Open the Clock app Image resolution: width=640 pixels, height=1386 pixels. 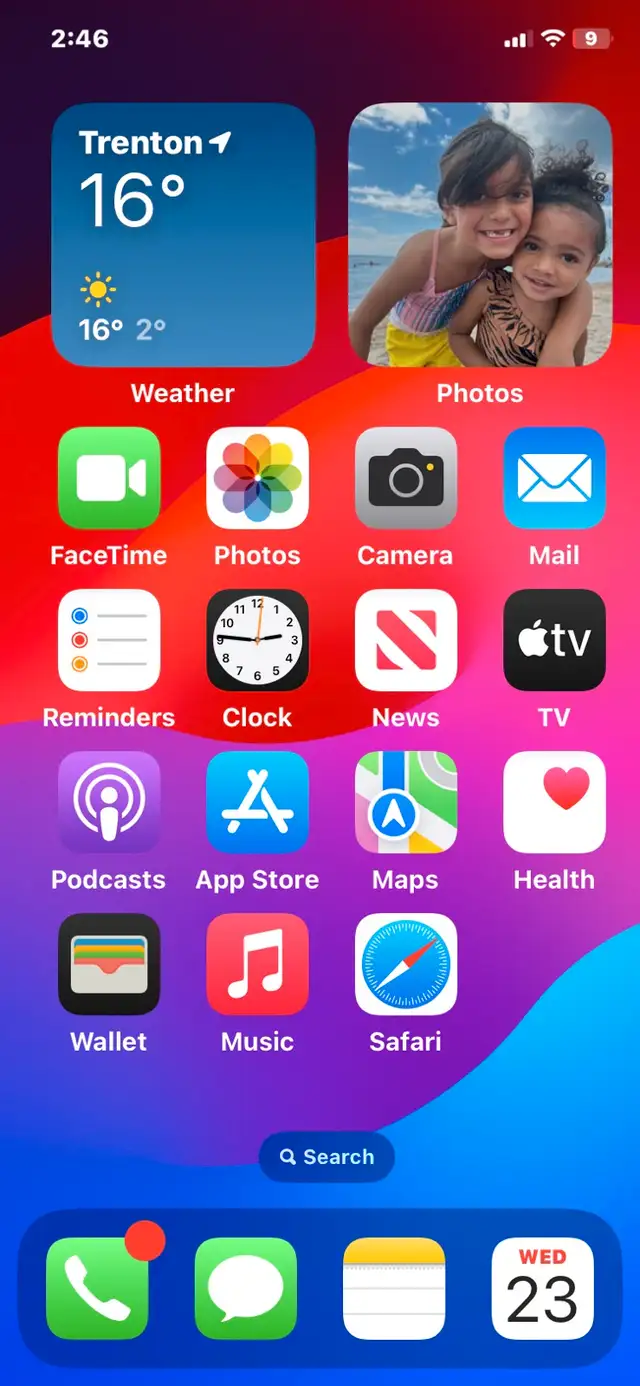(257, 640)
